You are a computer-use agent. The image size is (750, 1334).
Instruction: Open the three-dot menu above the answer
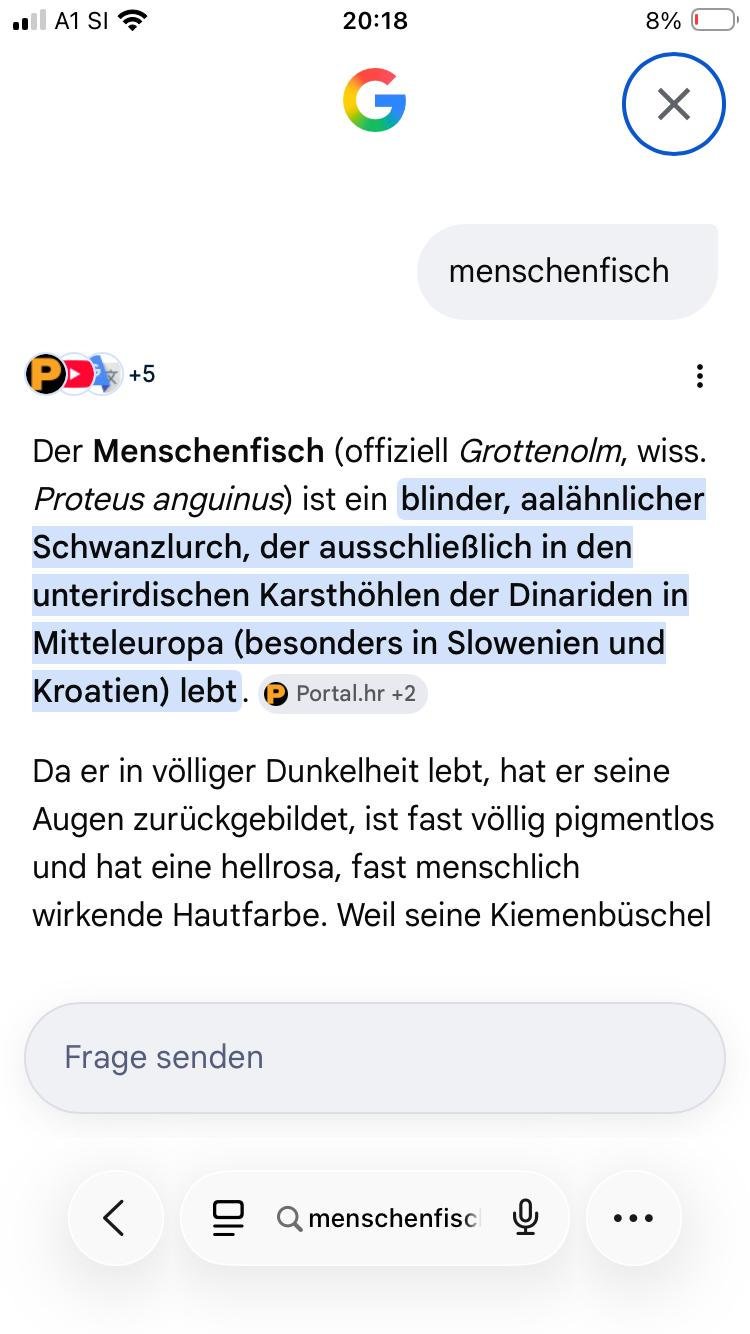pos(700,375)
